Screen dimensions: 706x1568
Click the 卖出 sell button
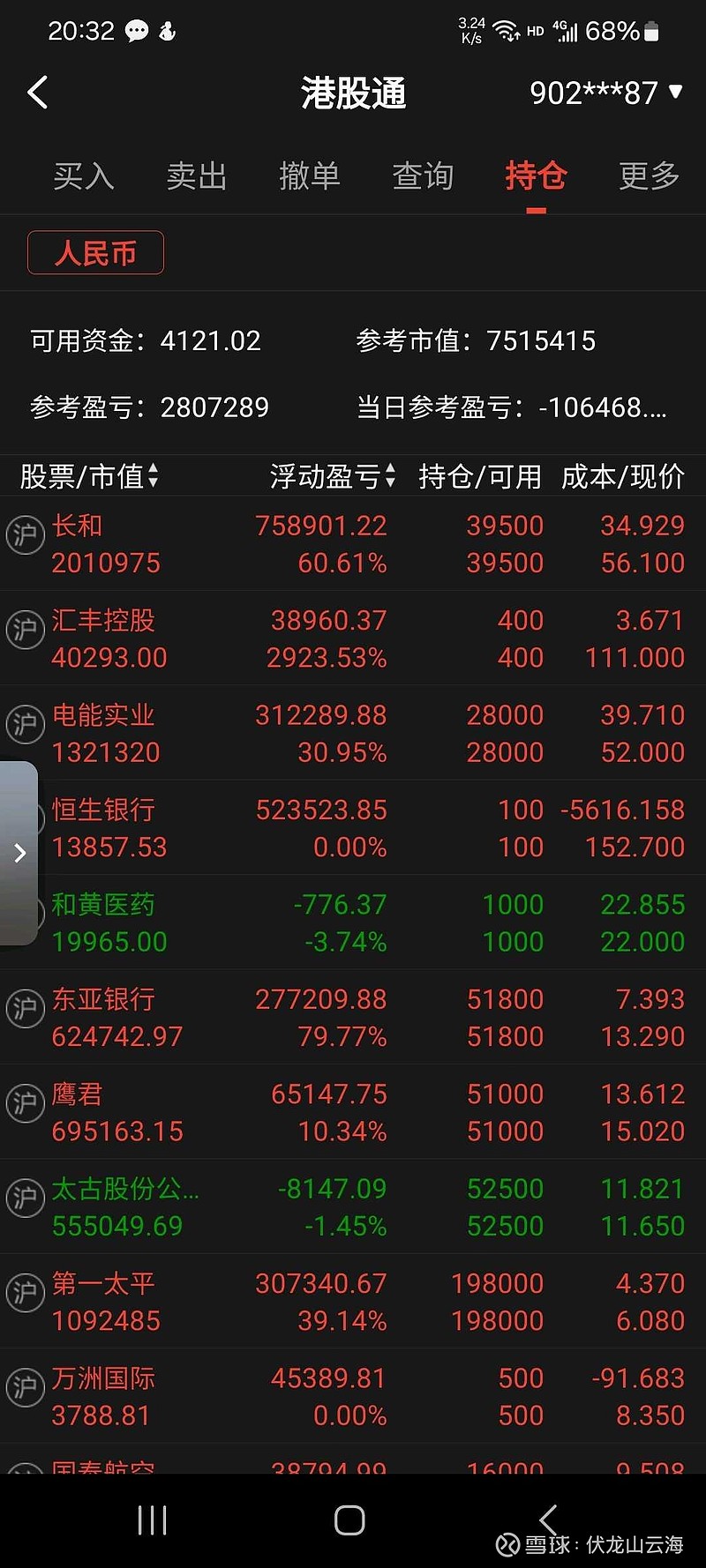(x=196, y=176)
